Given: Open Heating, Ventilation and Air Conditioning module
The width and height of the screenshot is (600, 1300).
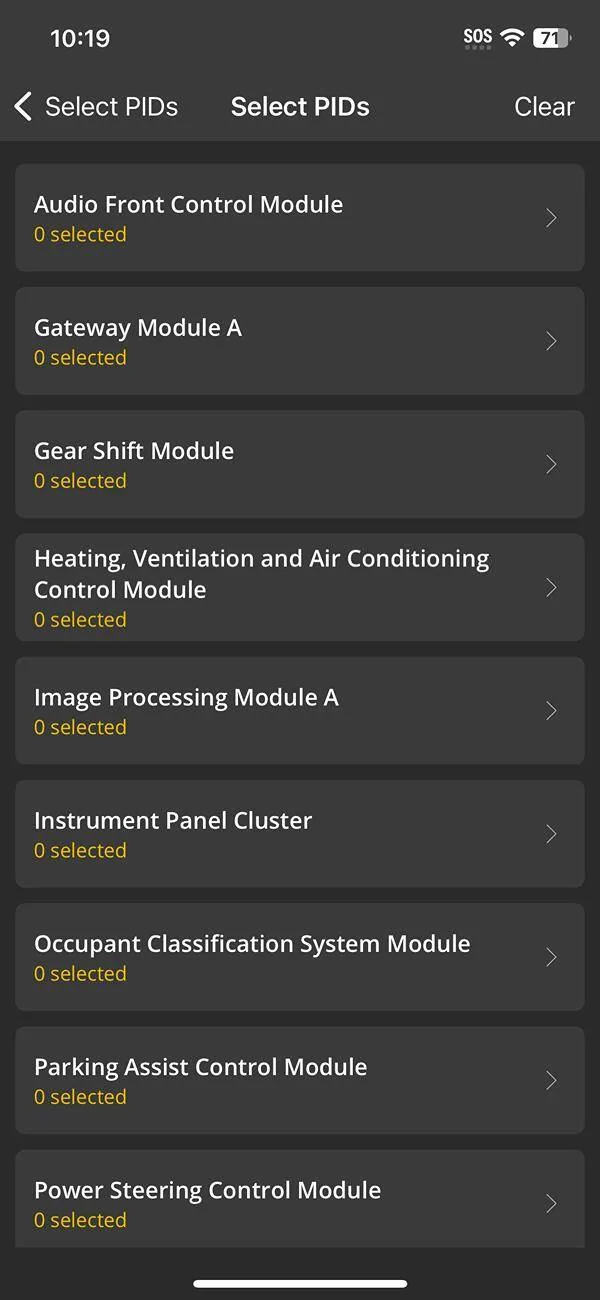Looking at the screenshot, I should (299, 587).
